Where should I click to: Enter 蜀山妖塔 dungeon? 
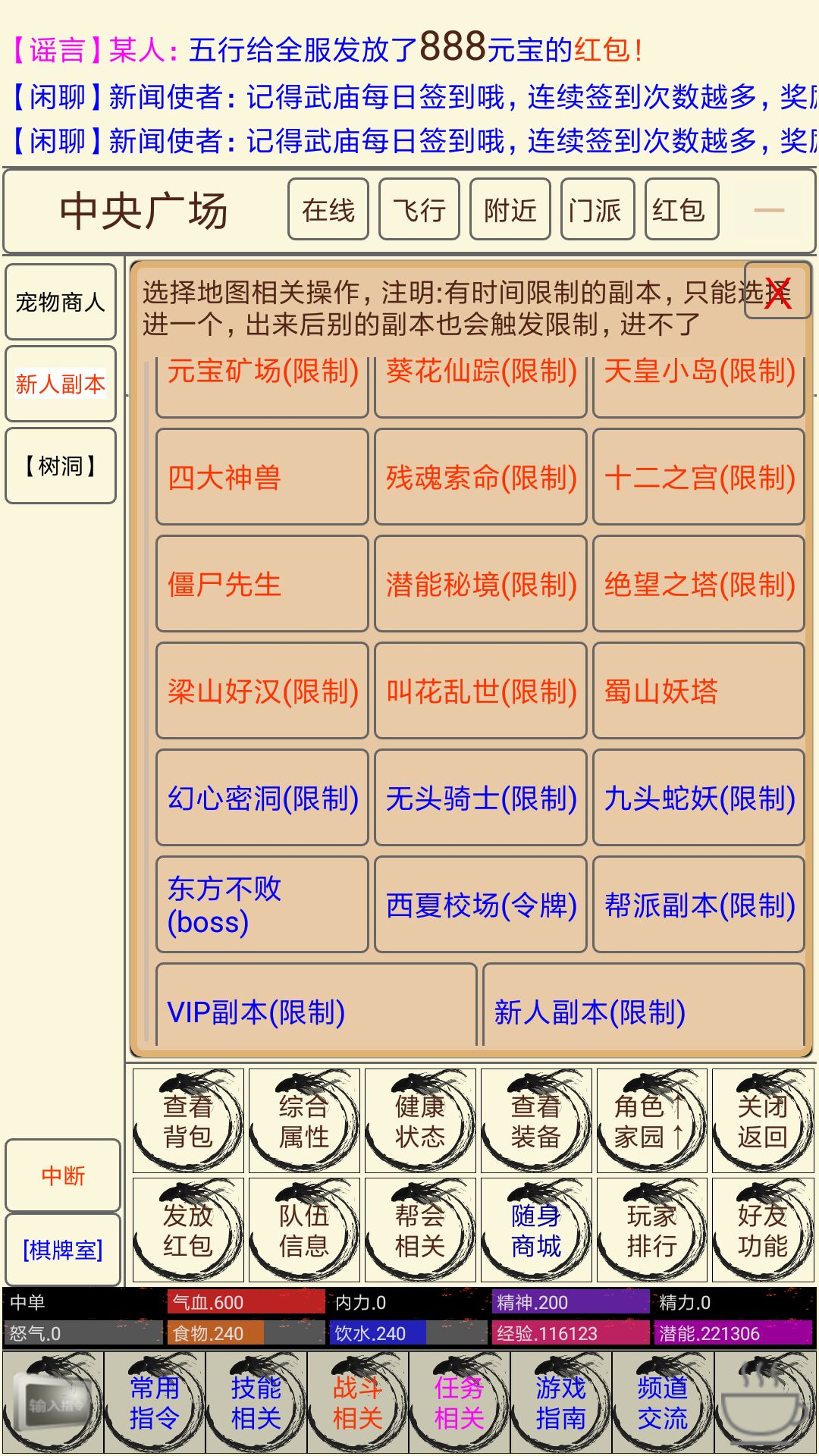[698, 691]
